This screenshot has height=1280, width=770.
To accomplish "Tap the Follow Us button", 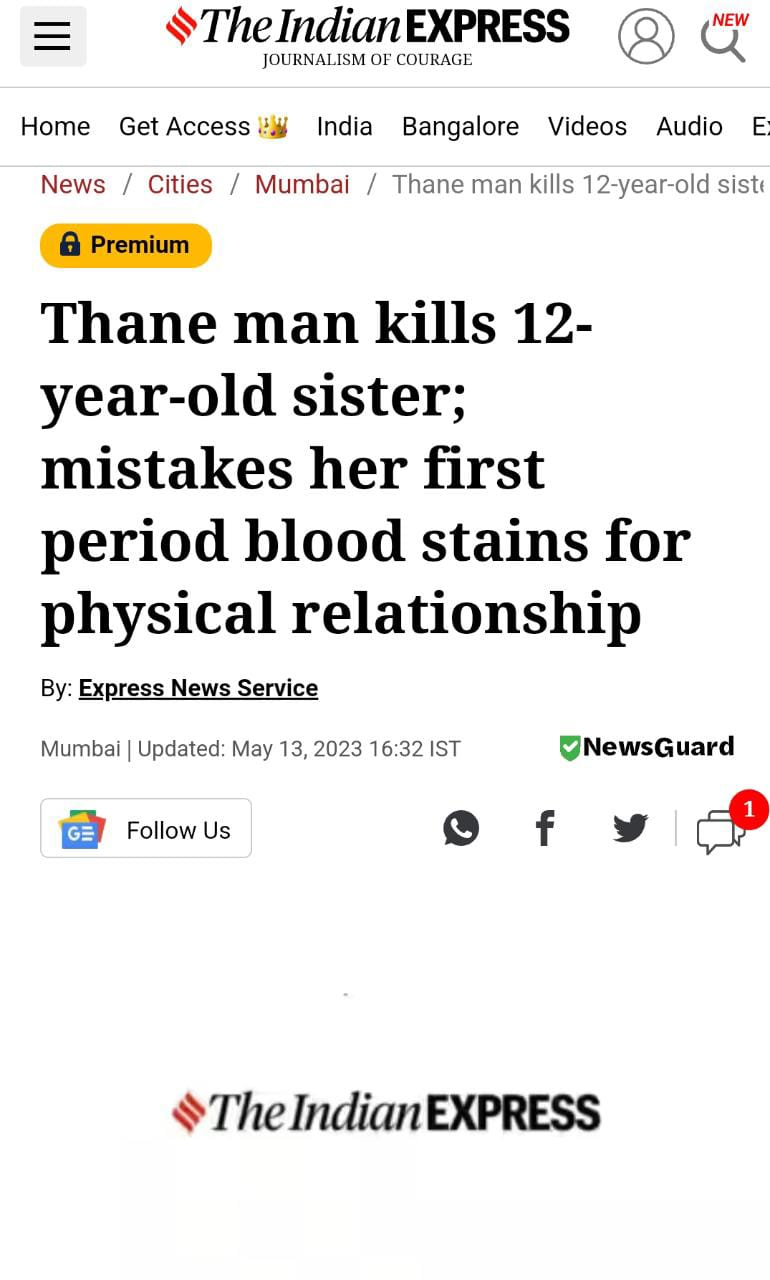I will tap(146, 828).
